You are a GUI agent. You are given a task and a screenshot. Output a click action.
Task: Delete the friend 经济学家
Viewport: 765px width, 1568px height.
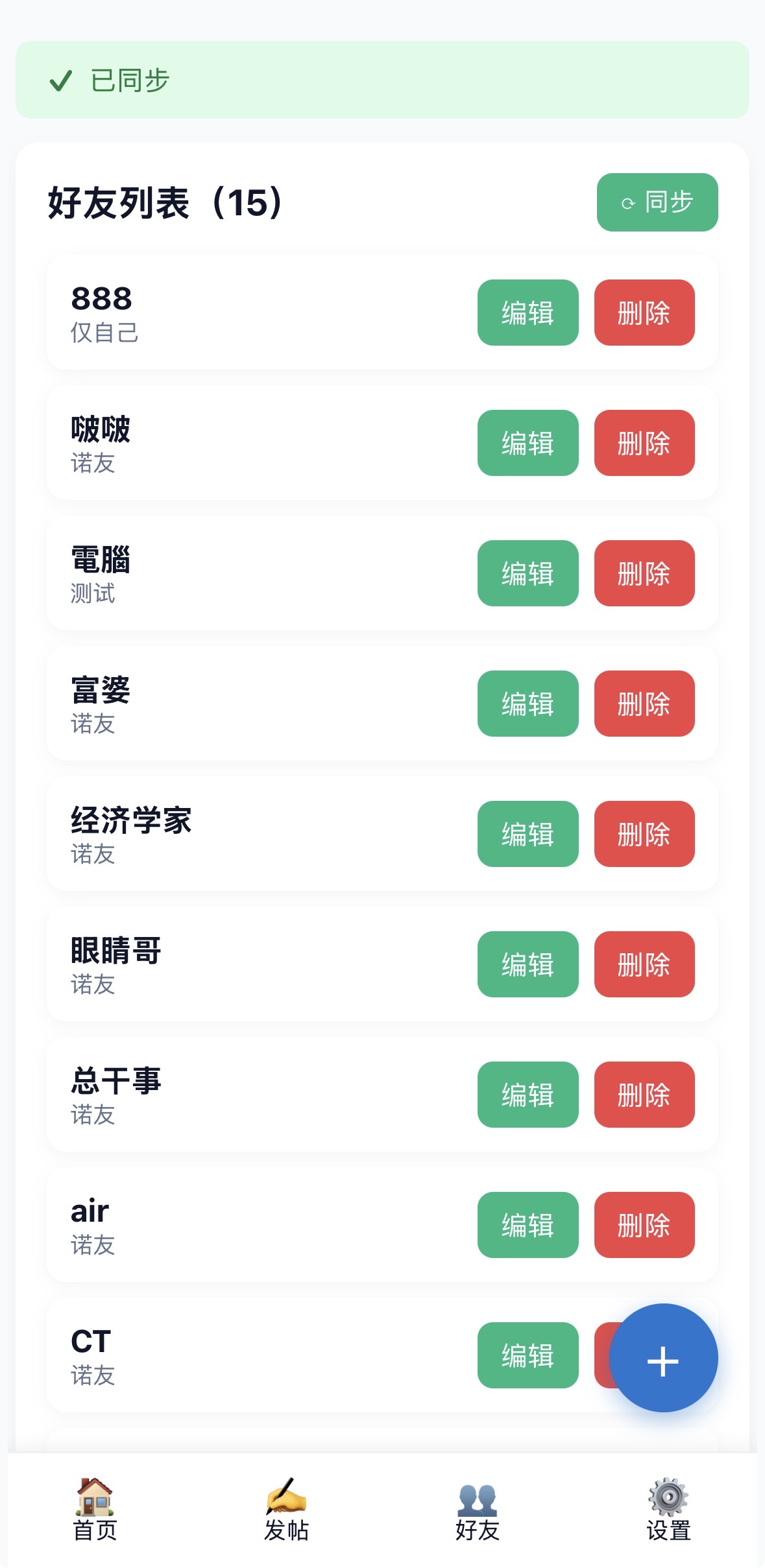[x=644, y=834]
